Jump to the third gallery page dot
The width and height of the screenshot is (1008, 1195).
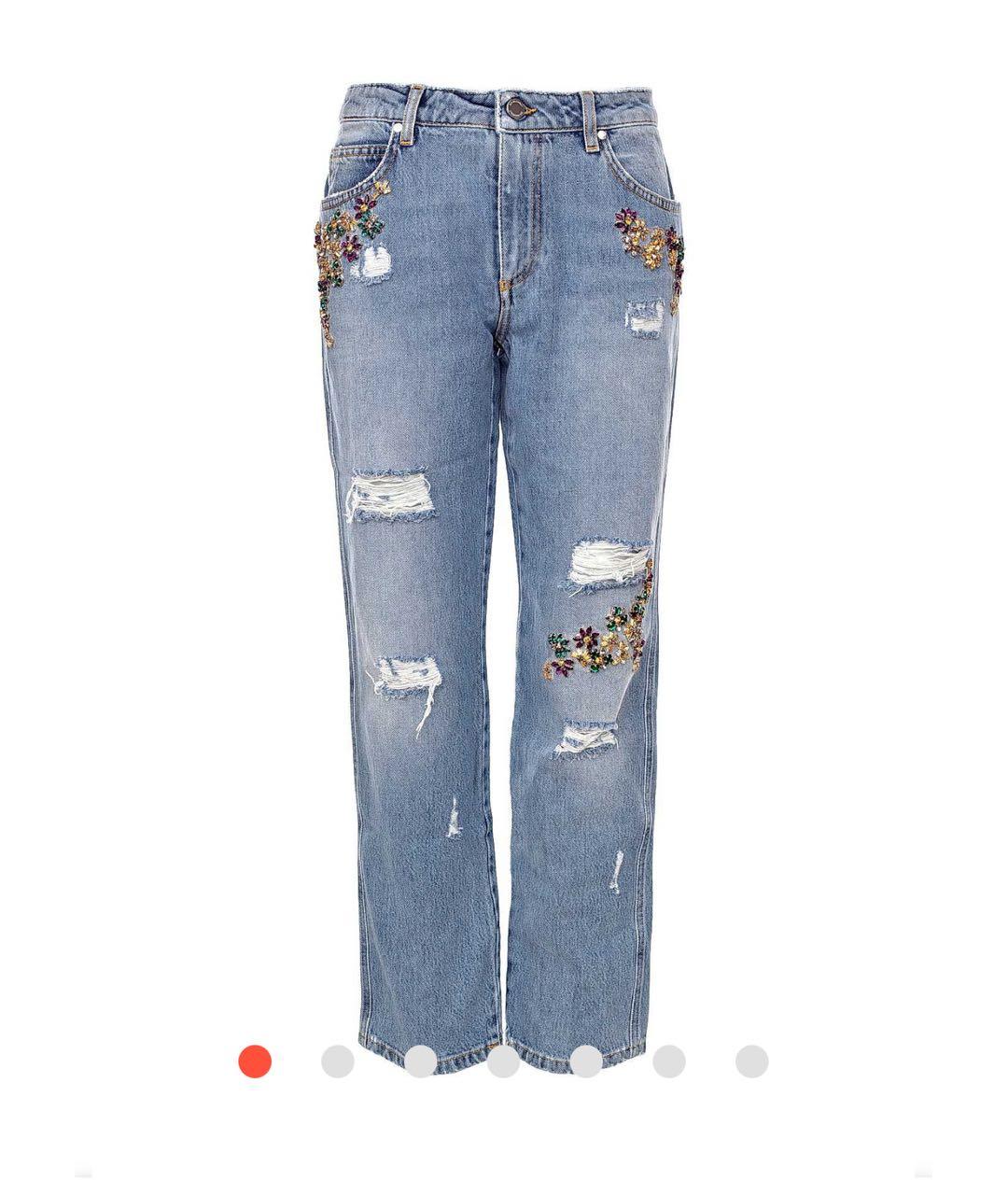point(421,1061)
